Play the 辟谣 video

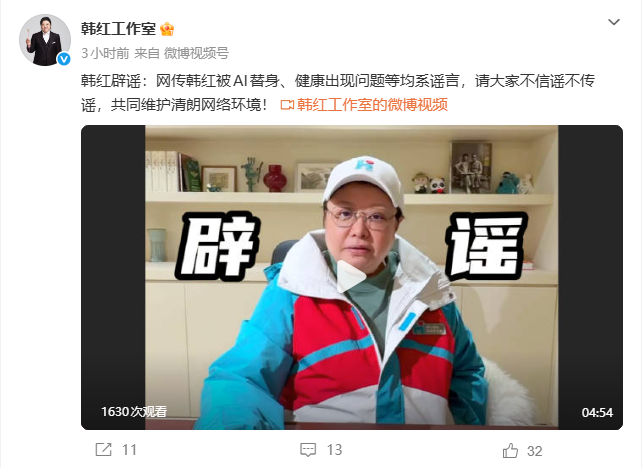[351, 276]
